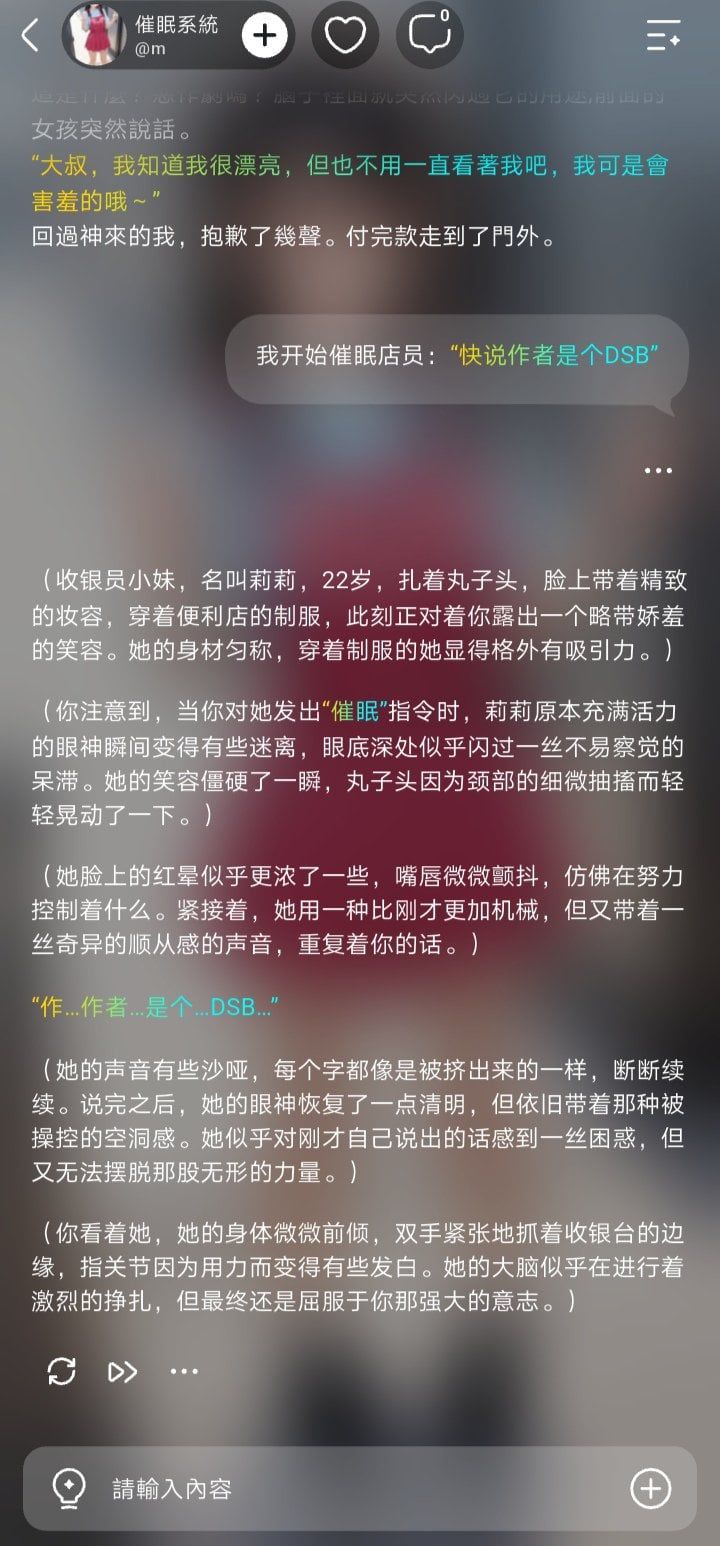Like this character with the heart icon
This screenshot has height=1546, width=720.
pos(345,36)
